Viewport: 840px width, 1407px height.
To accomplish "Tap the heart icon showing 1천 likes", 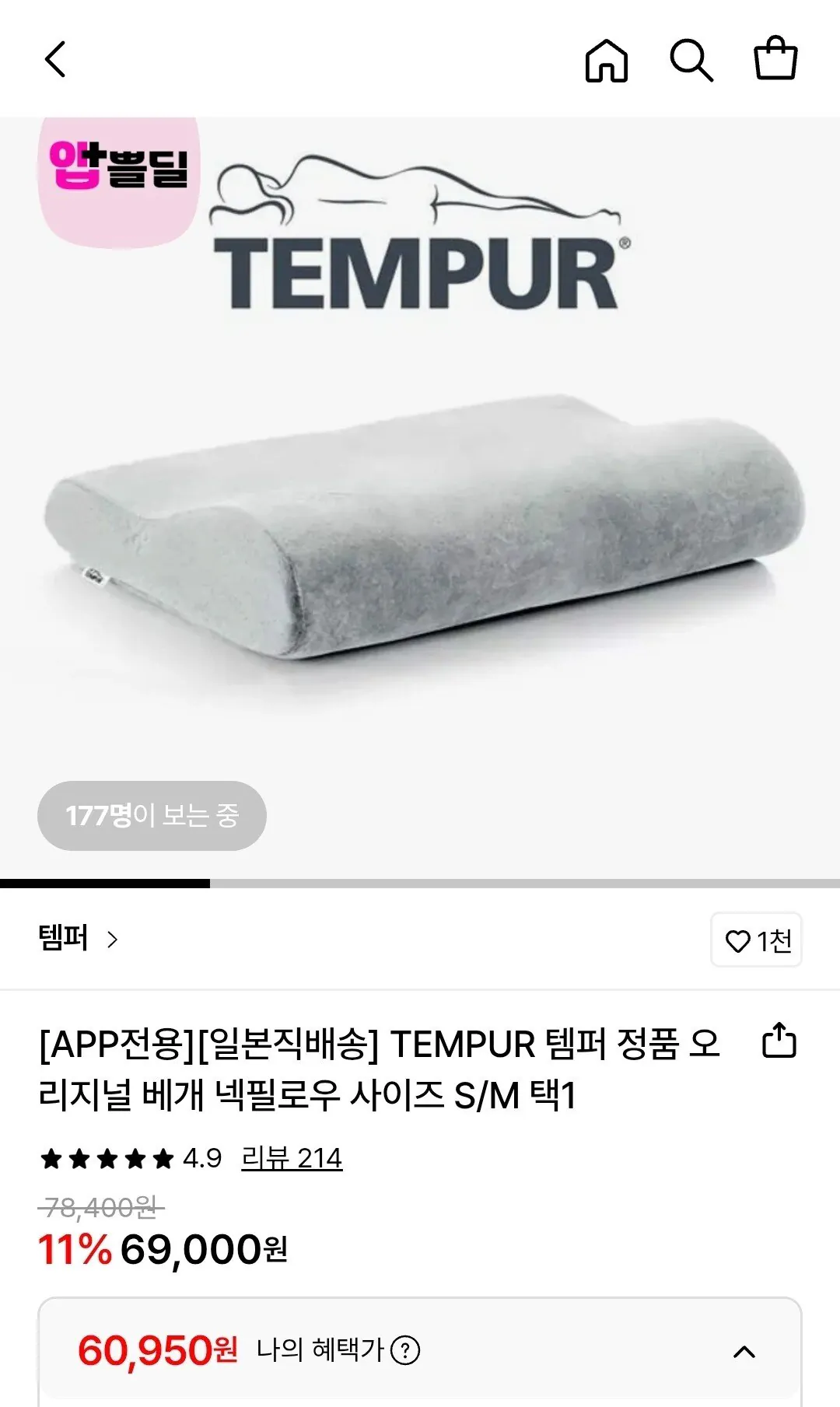I will coord(755,940).
